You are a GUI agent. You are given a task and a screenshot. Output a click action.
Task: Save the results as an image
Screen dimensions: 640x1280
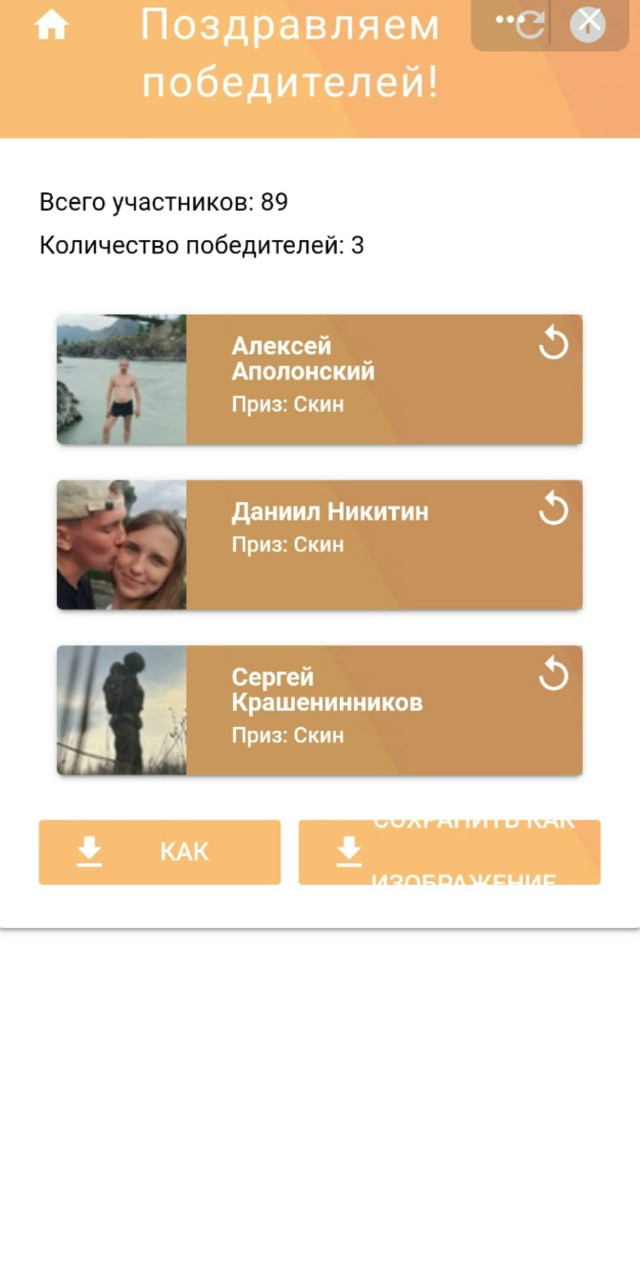click(x=449, y=852)
